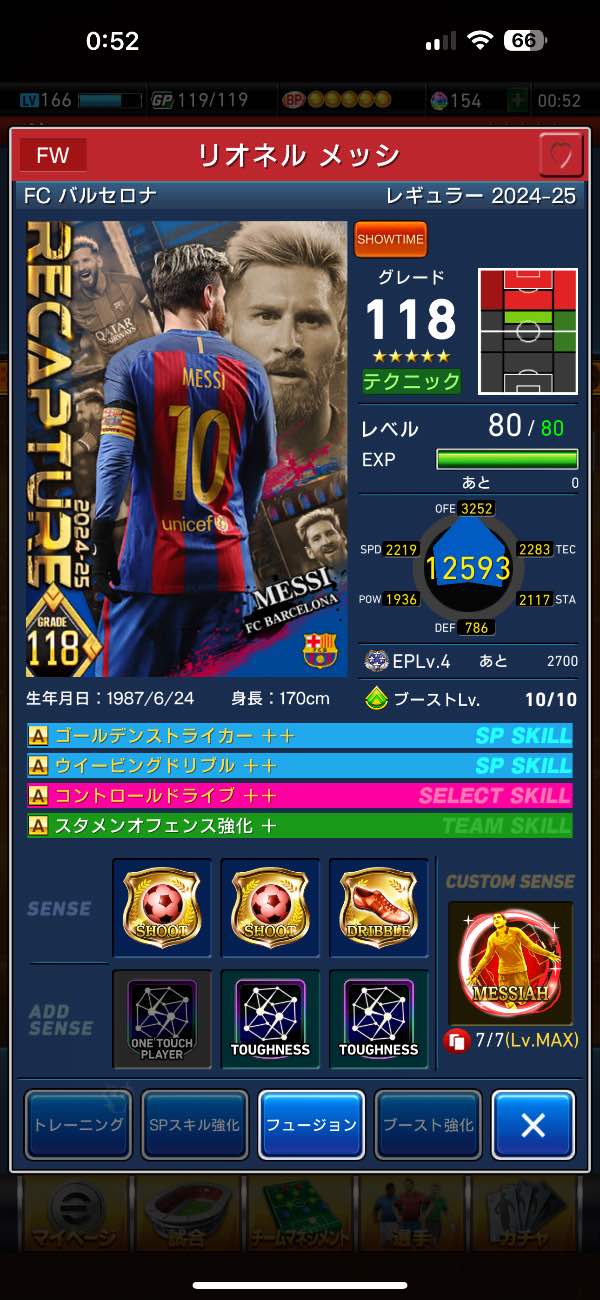The image size is (600, 1300).
Task: View コントロールドライブ select skill details
Action: point(299,796)
